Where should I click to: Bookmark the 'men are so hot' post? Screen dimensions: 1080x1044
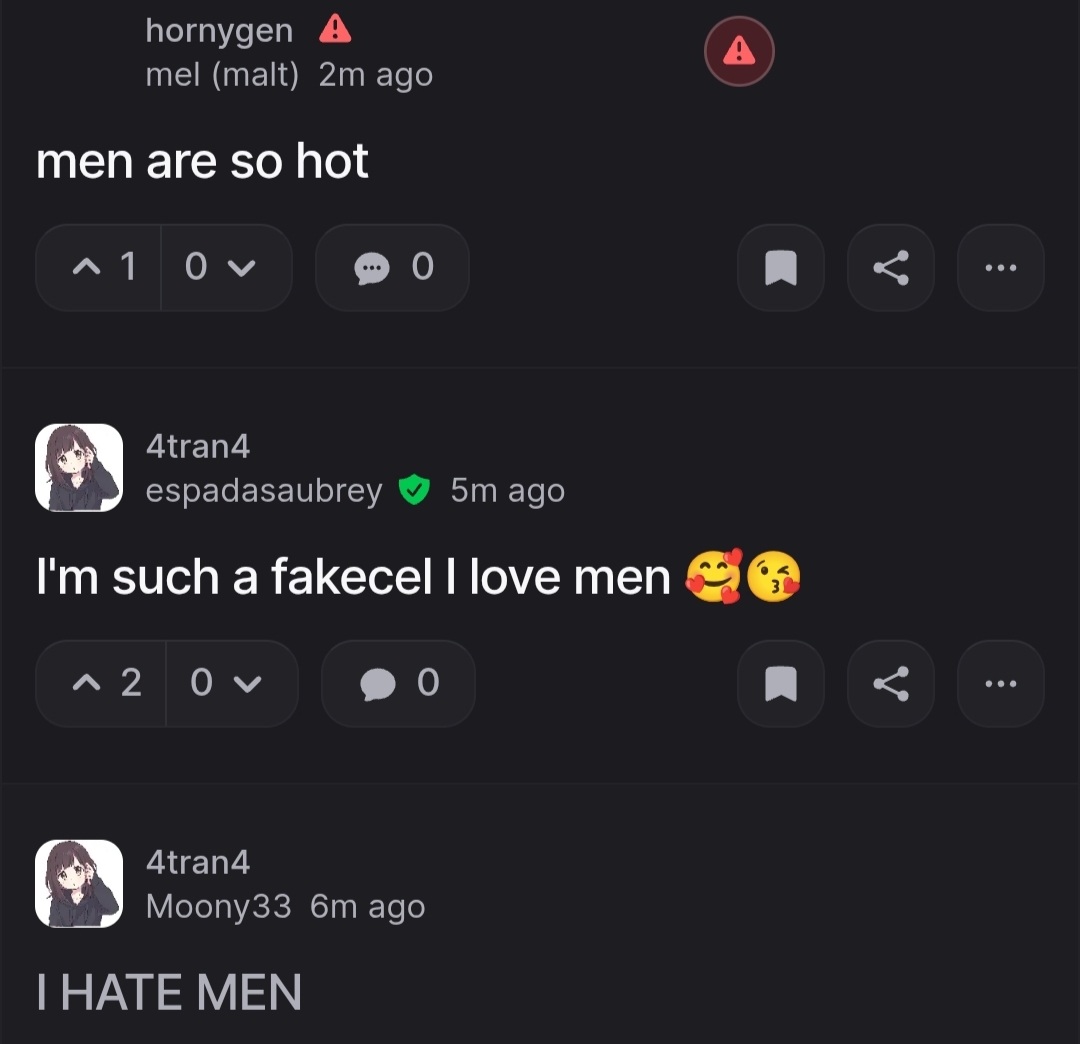(x=780, y=267)
